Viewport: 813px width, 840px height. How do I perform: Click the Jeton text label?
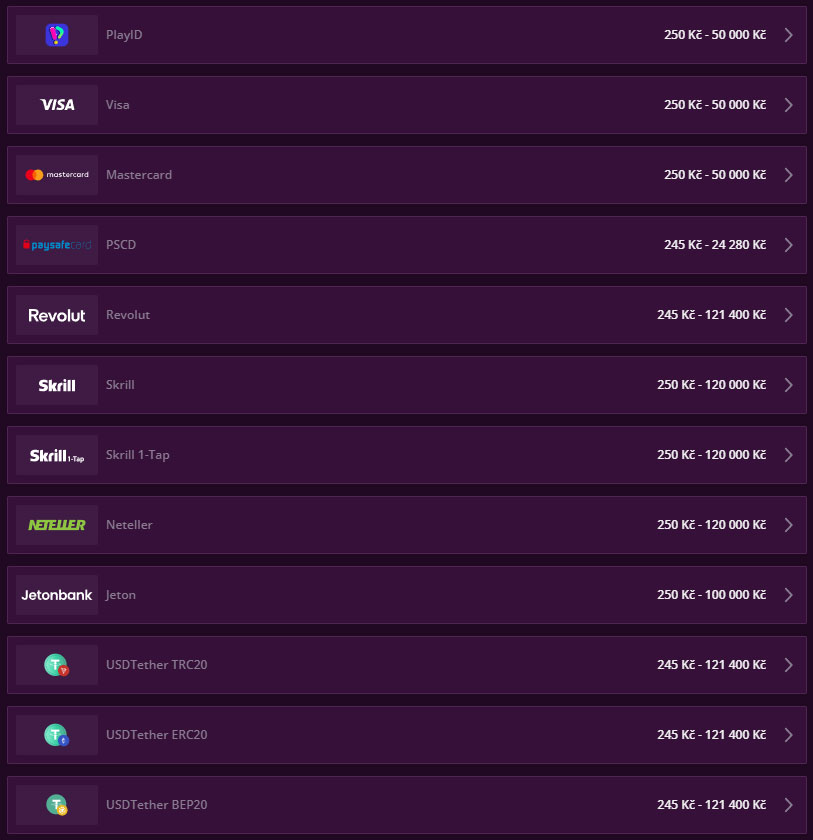121,594
